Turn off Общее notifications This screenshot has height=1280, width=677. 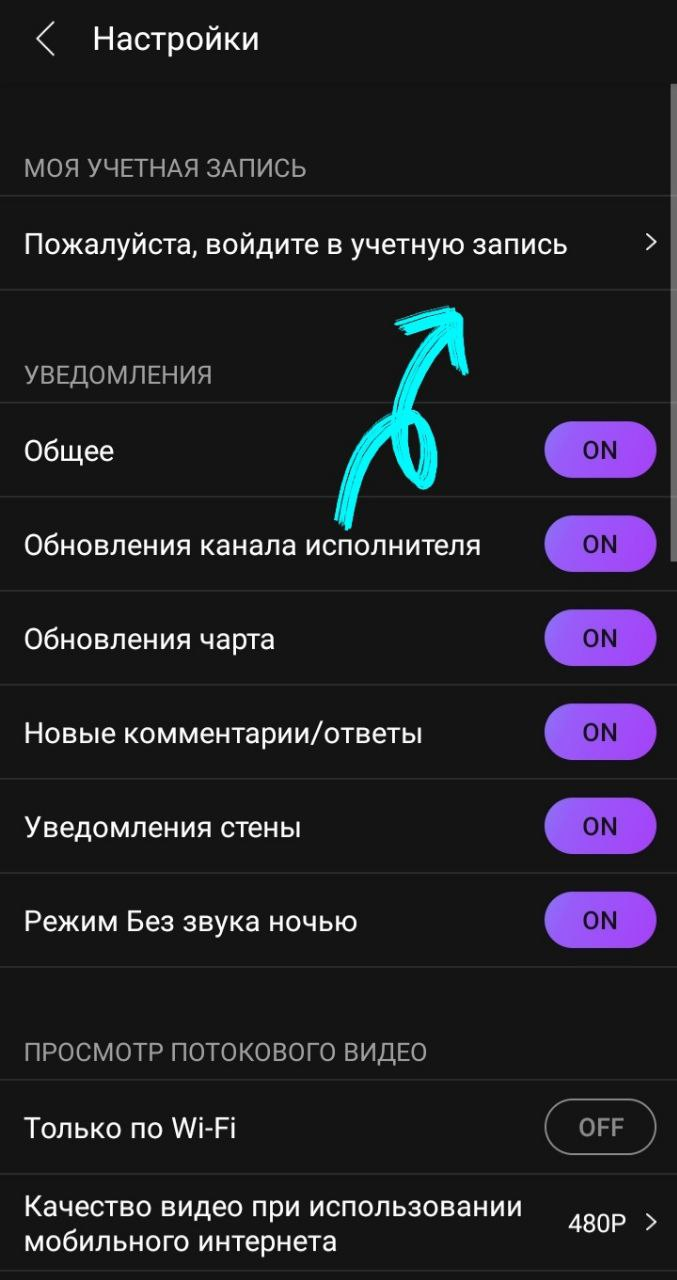coord(600,450)
